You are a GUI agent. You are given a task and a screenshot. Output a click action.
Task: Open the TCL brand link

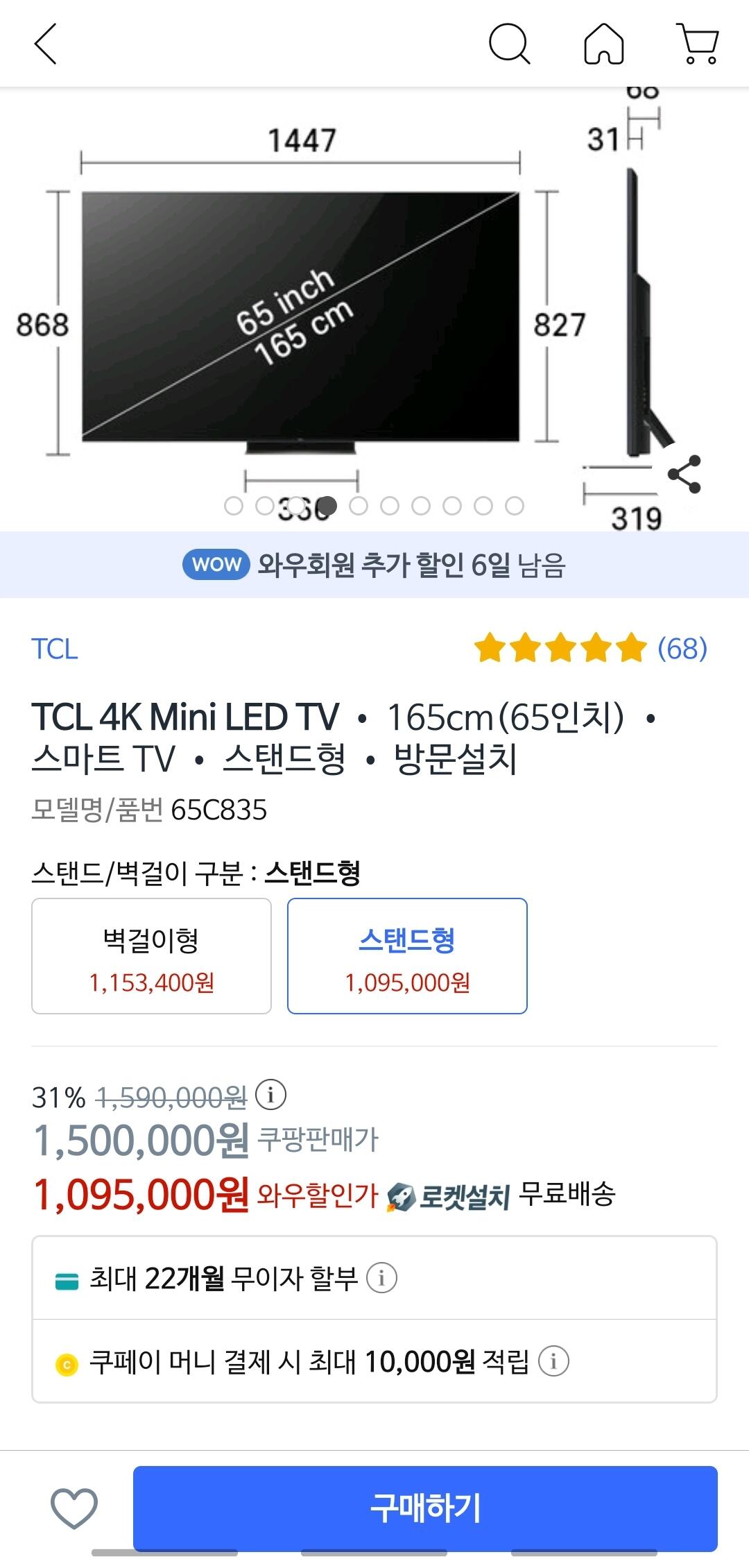click(55, 649)
